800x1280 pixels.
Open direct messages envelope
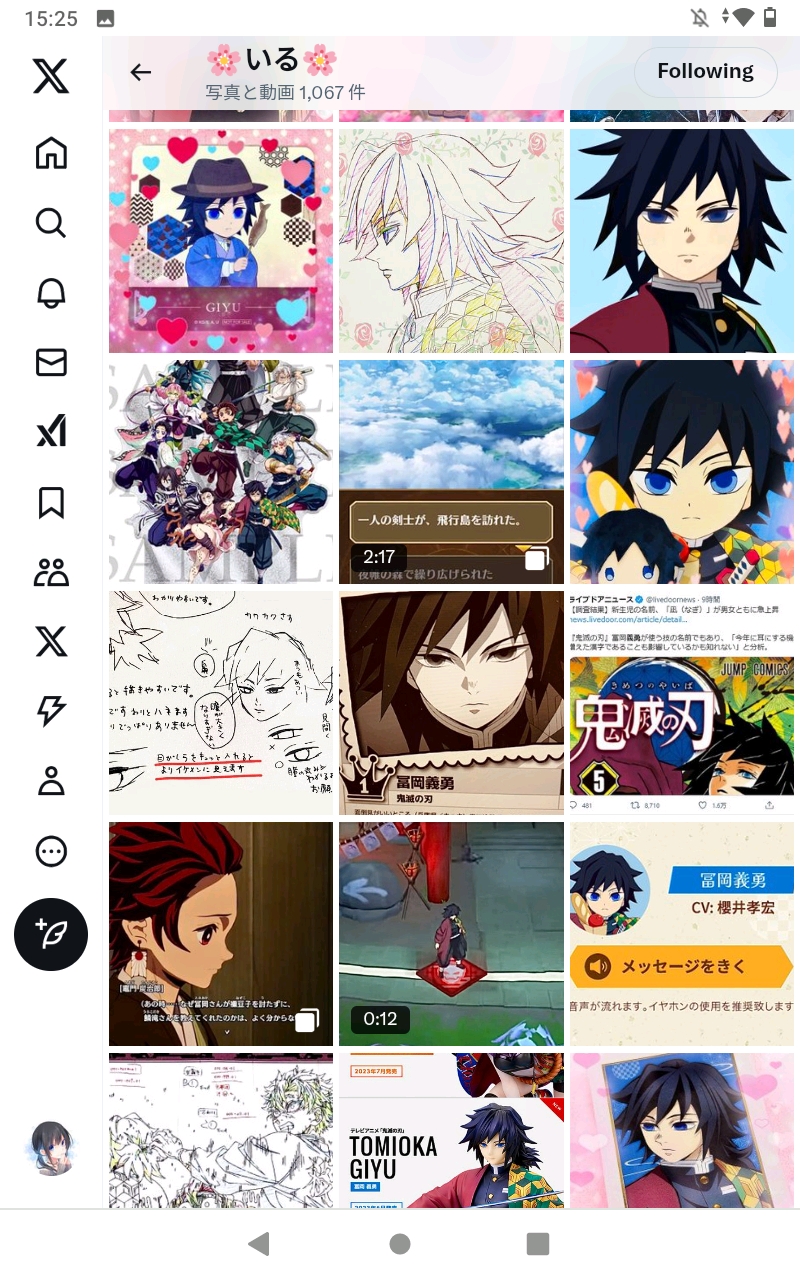click(x=51, y=362)
